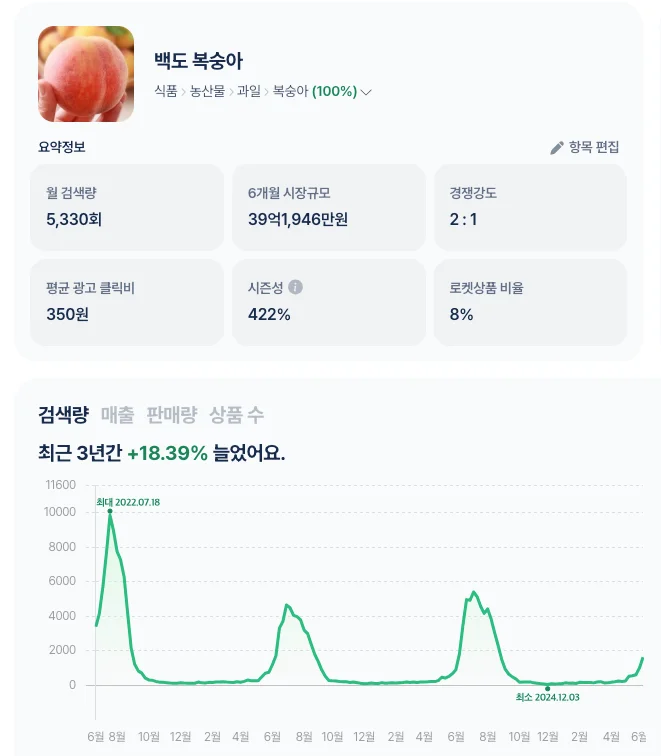
Task: Tap the 항목 편집 edit button
Action: 585,147
